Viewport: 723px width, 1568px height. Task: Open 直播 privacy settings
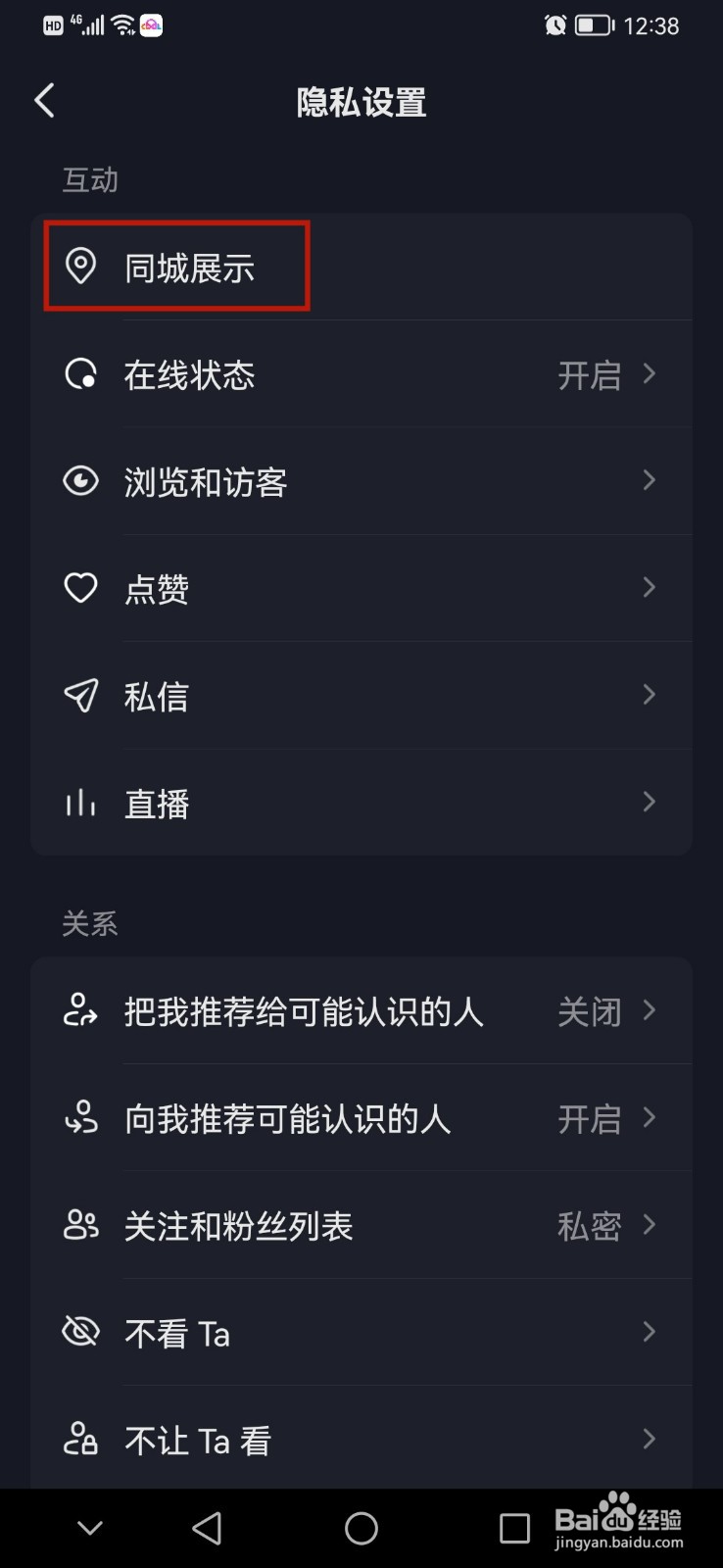point(361,804)
